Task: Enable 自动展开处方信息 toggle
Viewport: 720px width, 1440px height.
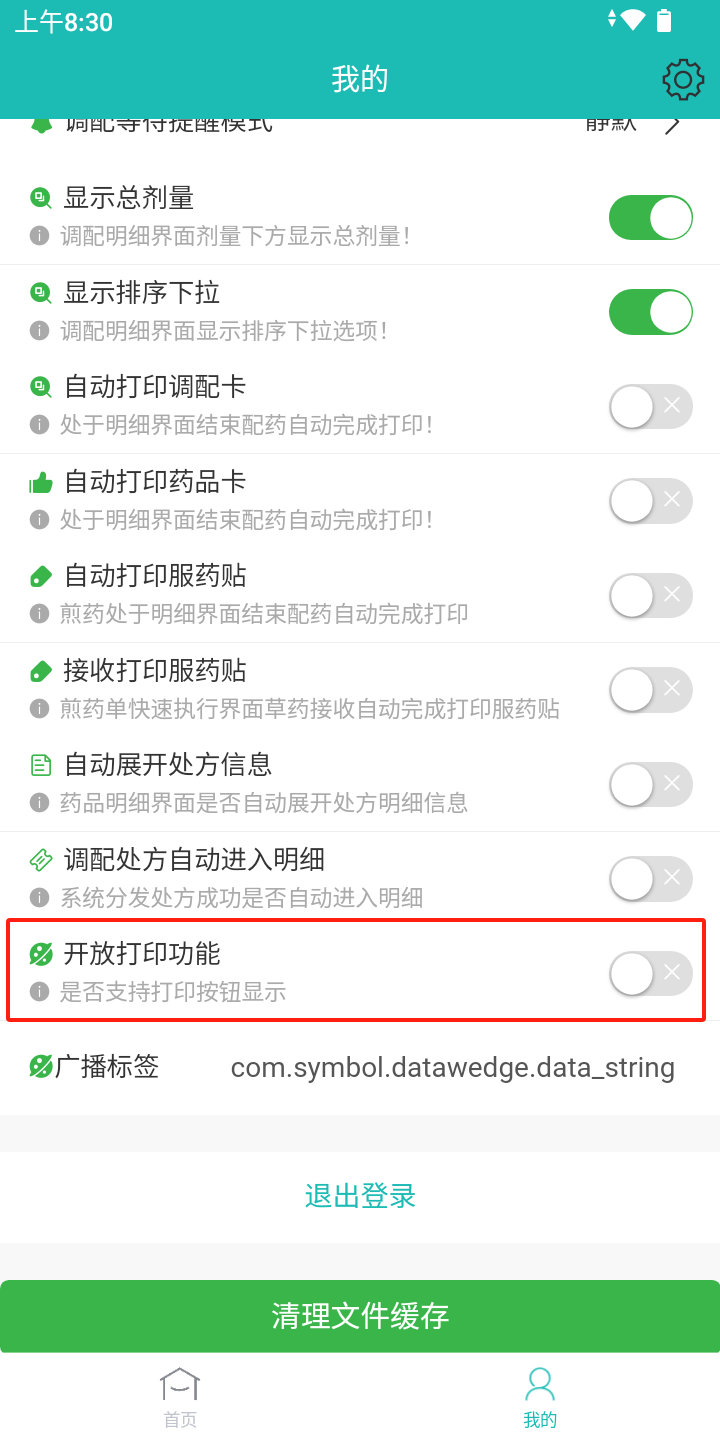Action: pos(651,785)
